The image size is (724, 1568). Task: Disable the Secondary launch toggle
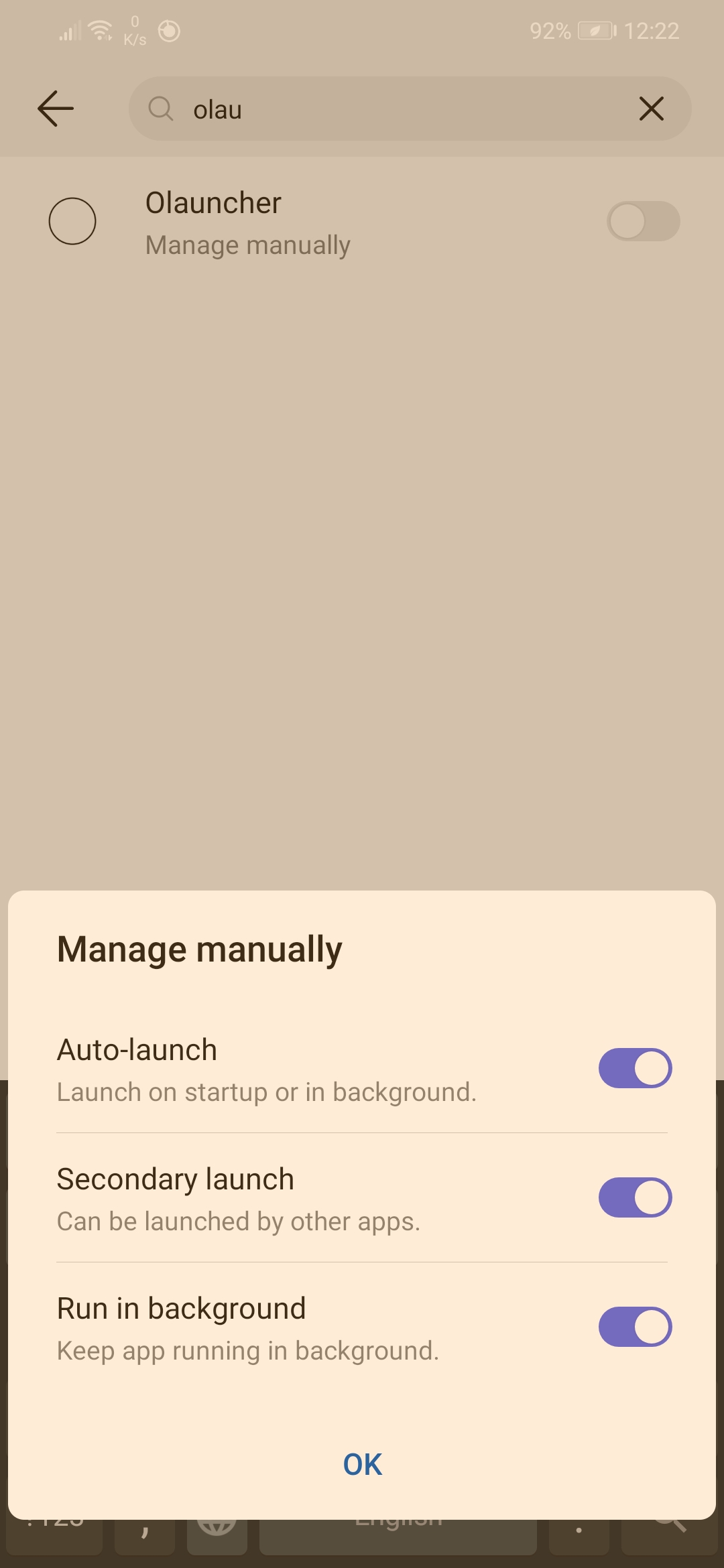[635, 1197]
